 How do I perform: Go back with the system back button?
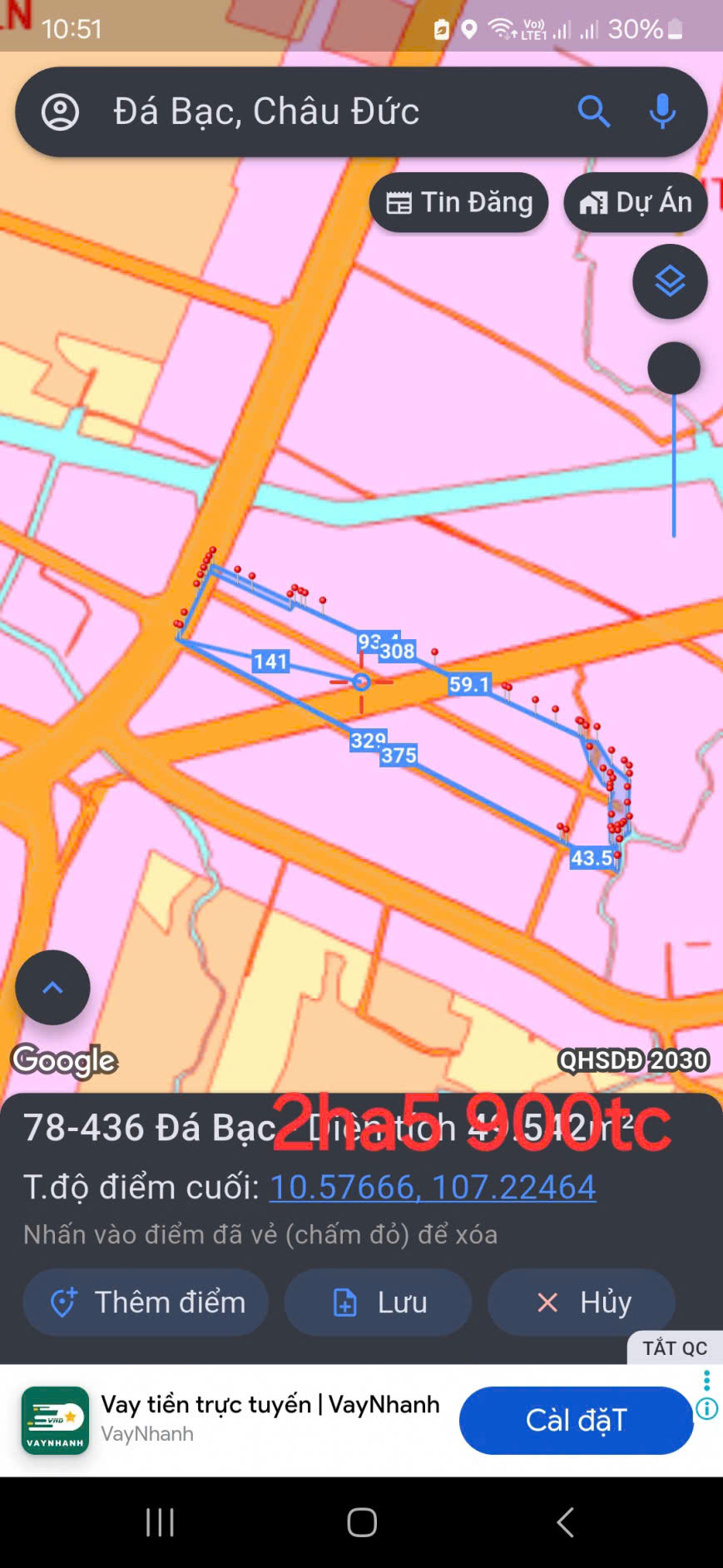pyautogui.click(x=565, y=1522)
